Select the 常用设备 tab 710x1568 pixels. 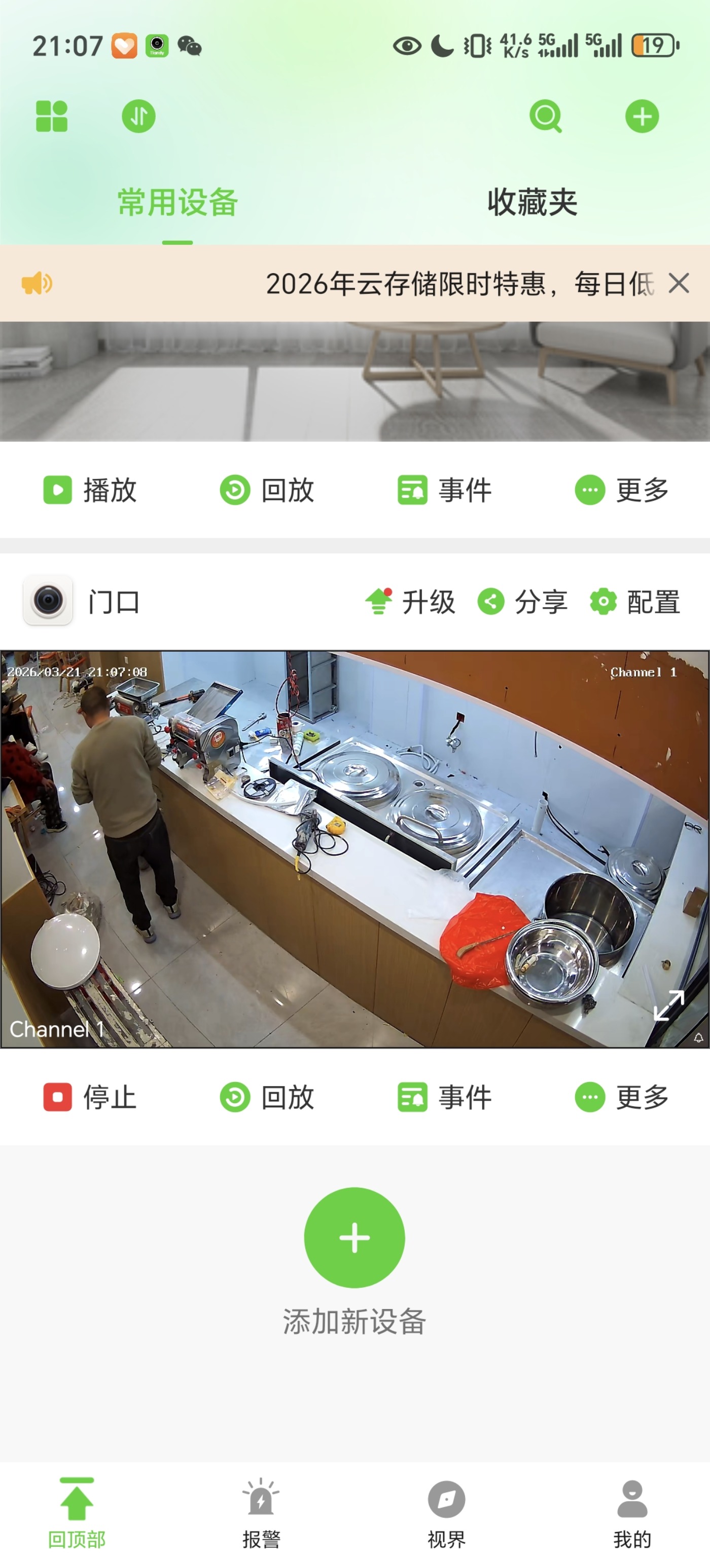[x=177, y=203]
